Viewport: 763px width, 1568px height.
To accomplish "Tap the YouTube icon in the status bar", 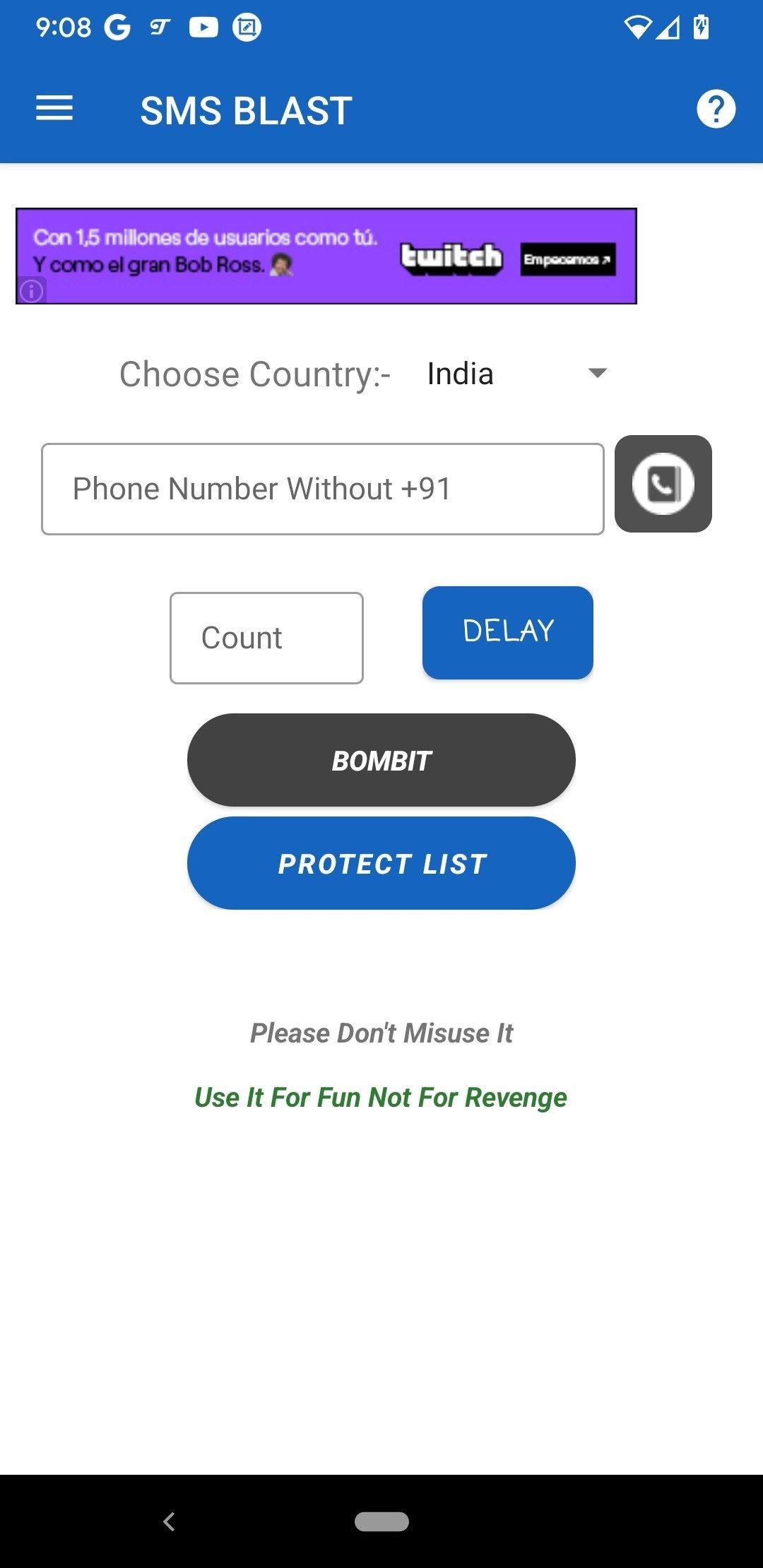I will (203, 27).
